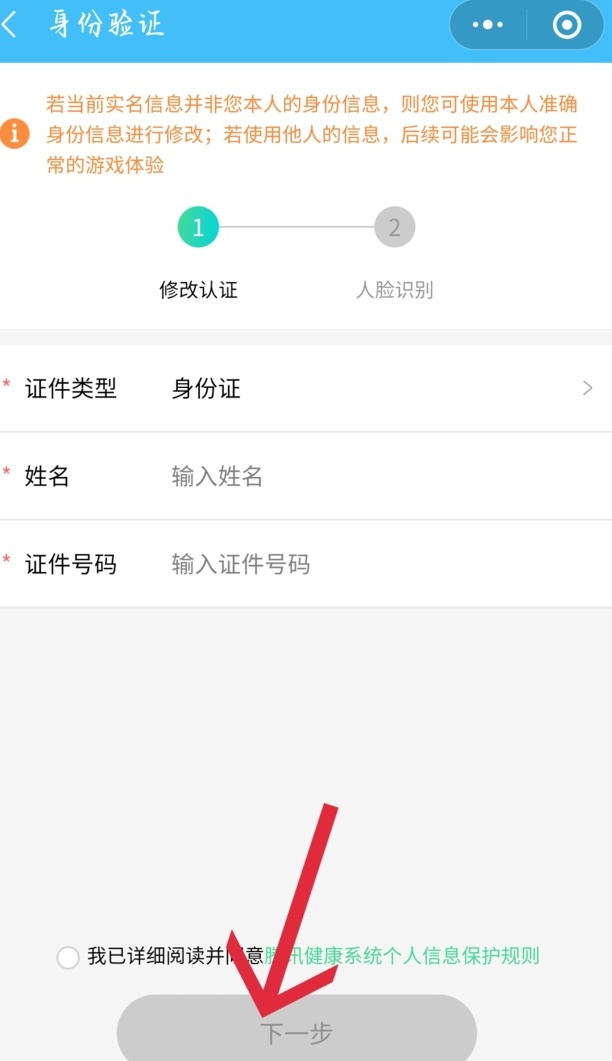Tap the 下一步 button

296,1032
